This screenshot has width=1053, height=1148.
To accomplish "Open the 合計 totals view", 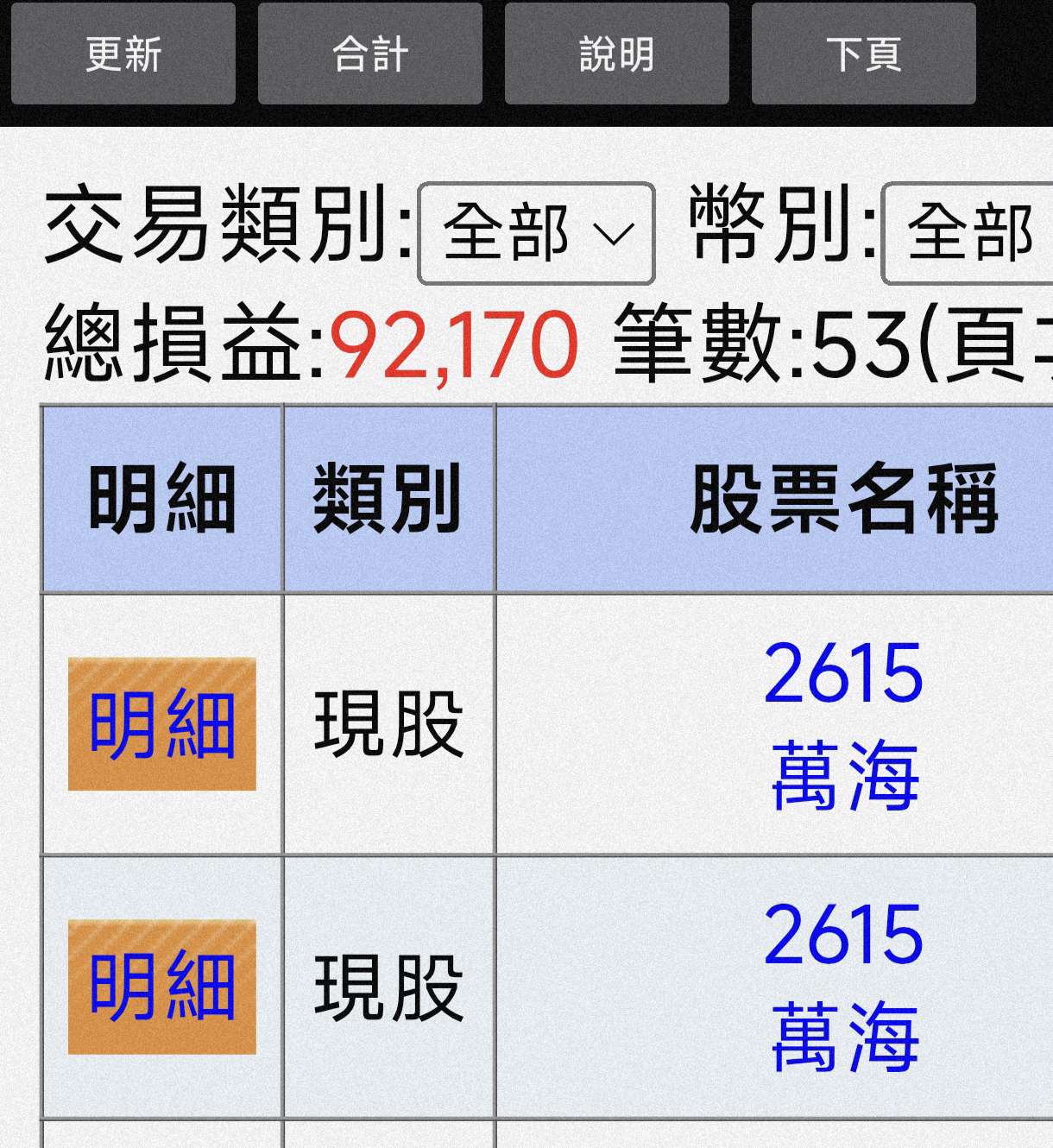I will (369, 54).
